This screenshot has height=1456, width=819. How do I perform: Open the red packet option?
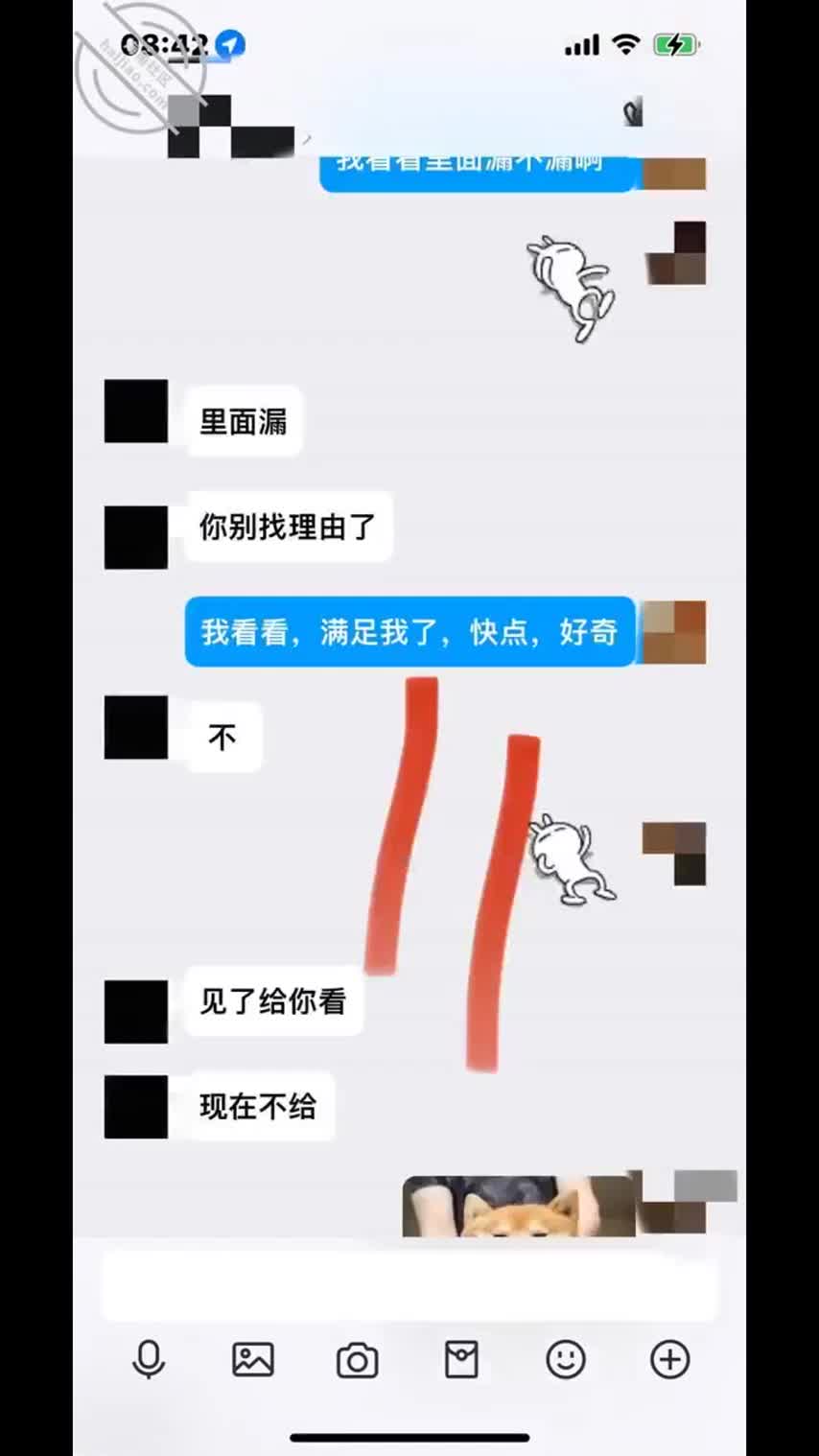461,1359
